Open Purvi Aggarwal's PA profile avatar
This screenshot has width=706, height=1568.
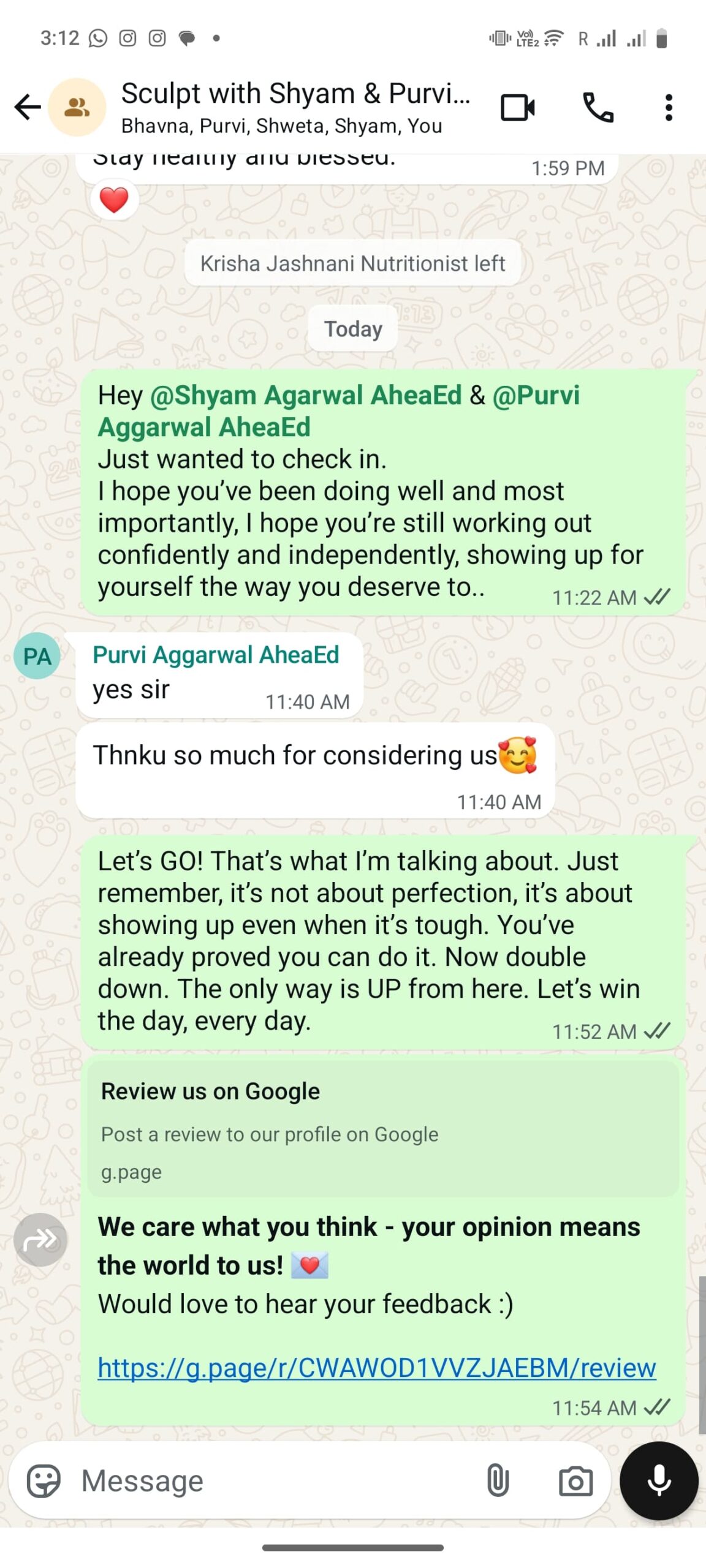[37, 656]
